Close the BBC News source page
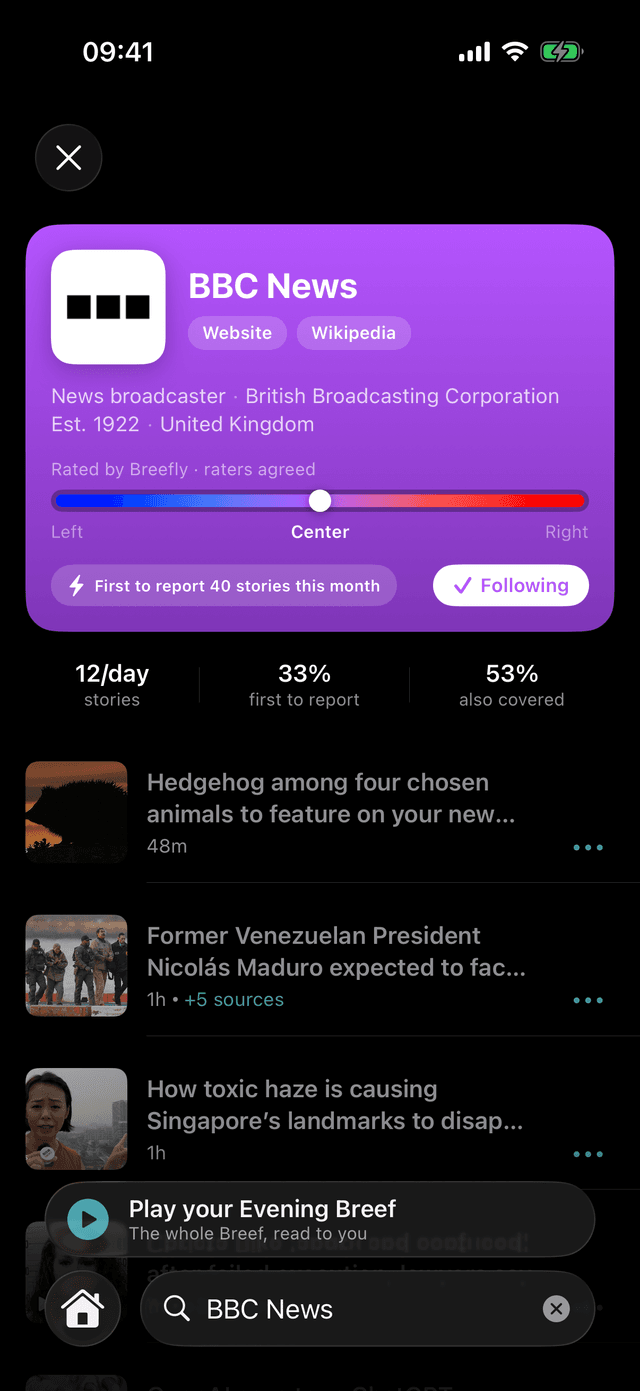The image size is (640, 1391). (68, 158)
